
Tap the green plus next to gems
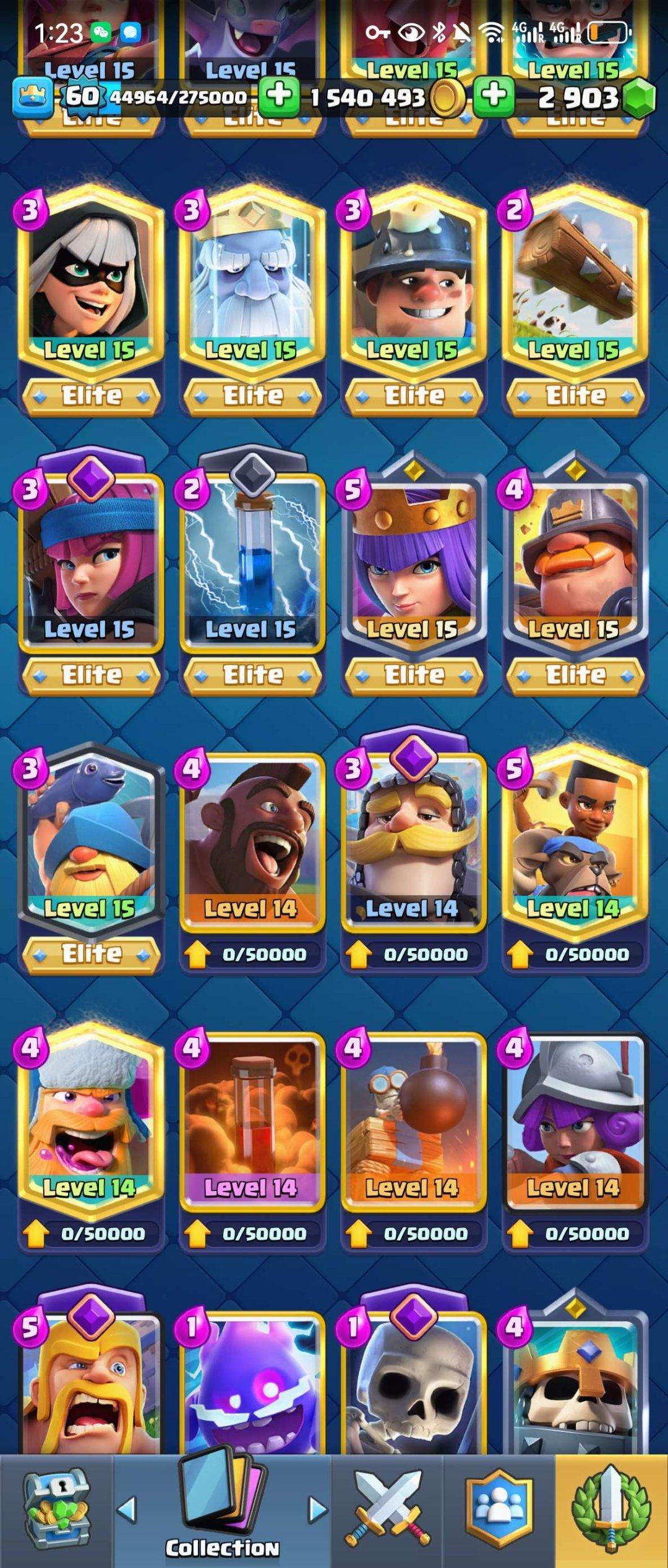coord(494,96)
